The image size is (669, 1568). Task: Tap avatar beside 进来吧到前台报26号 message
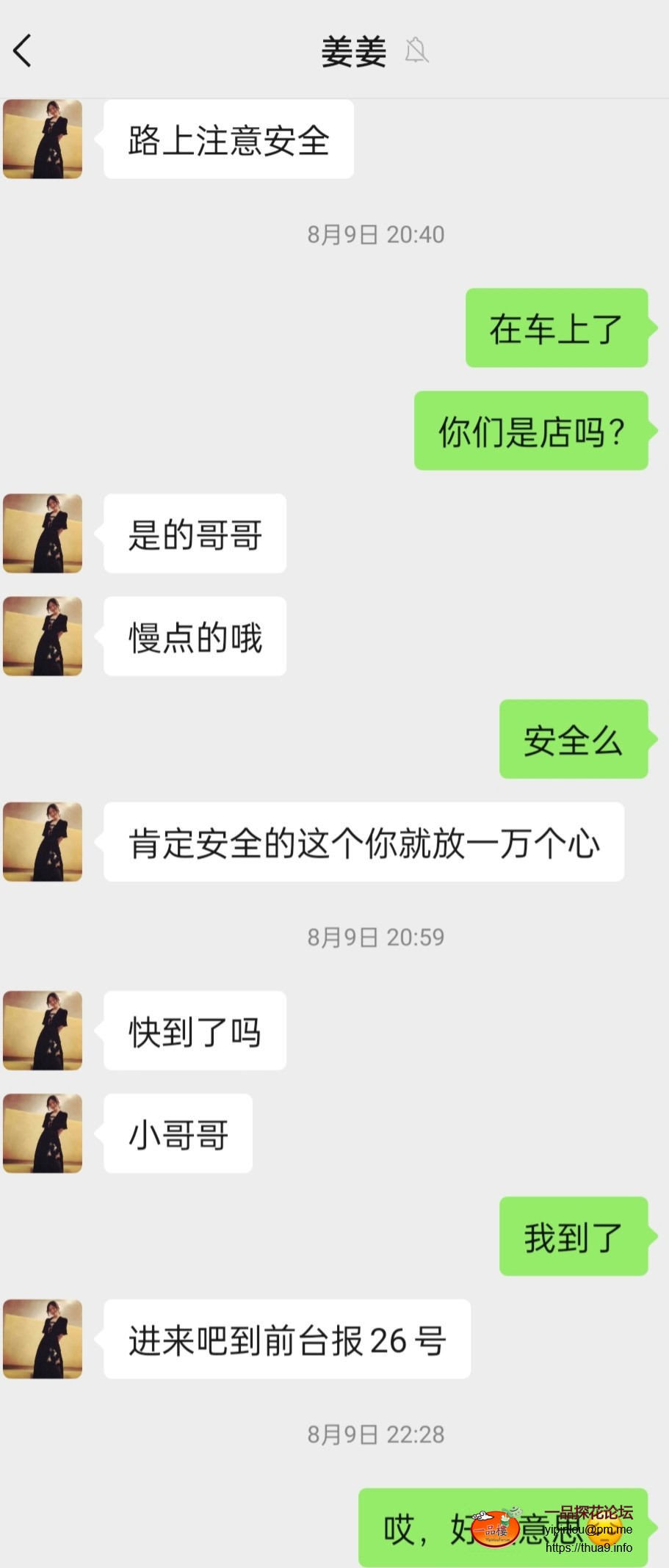coord(43,1339)
